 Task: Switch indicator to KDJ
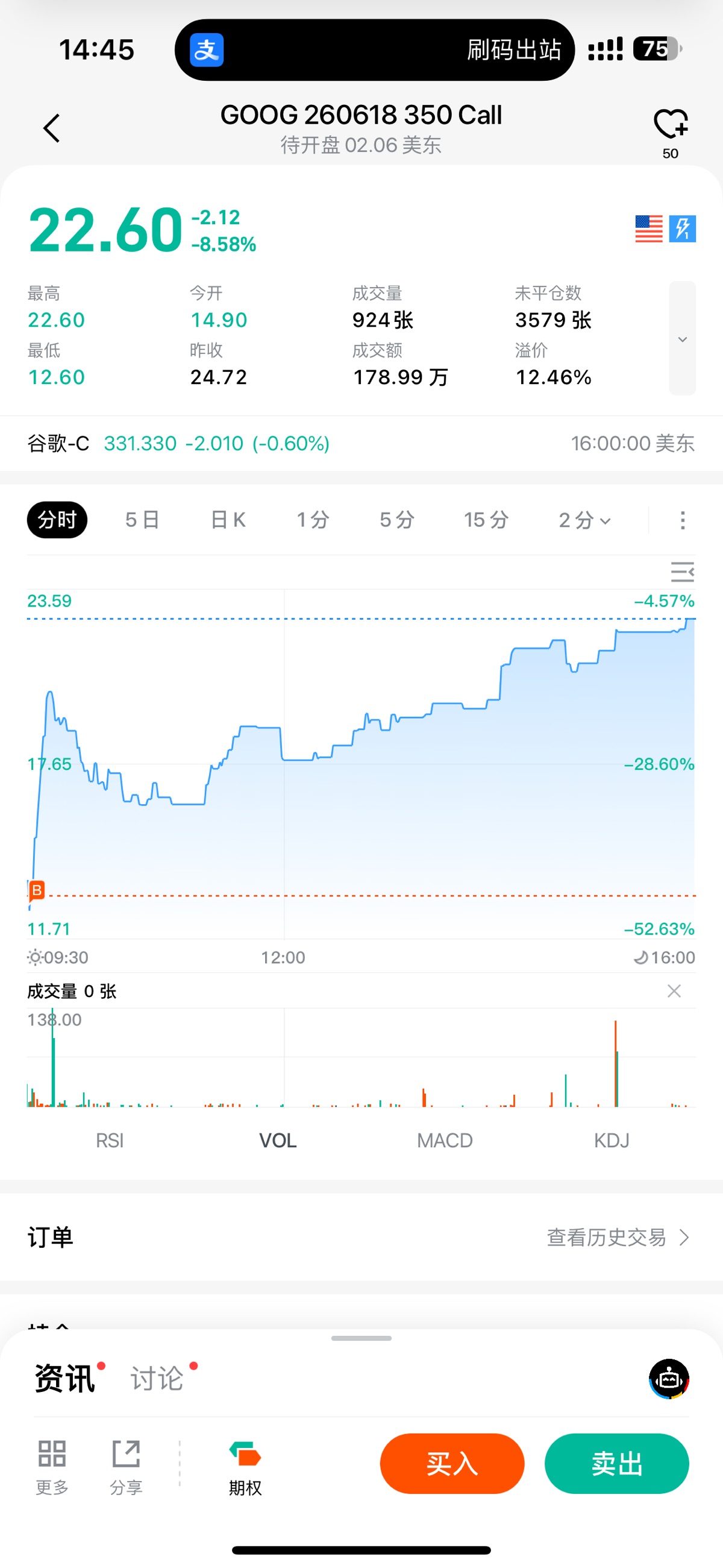[x=612, y=1140]
